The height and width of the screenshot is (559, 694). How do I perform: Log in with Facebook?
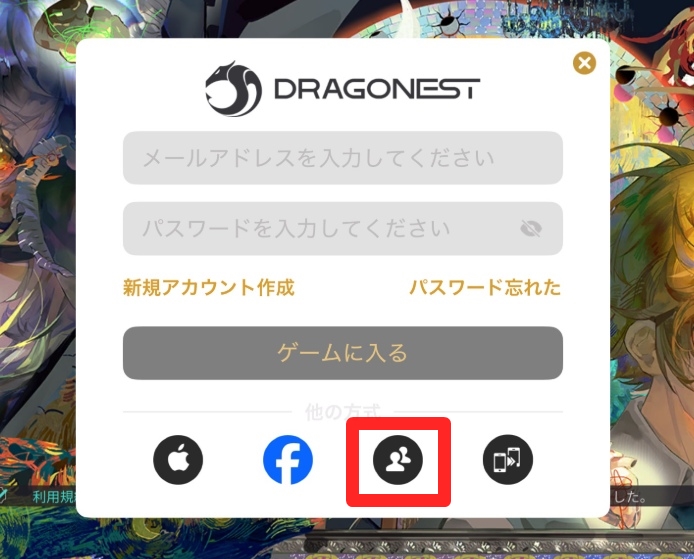click(288, 461)
